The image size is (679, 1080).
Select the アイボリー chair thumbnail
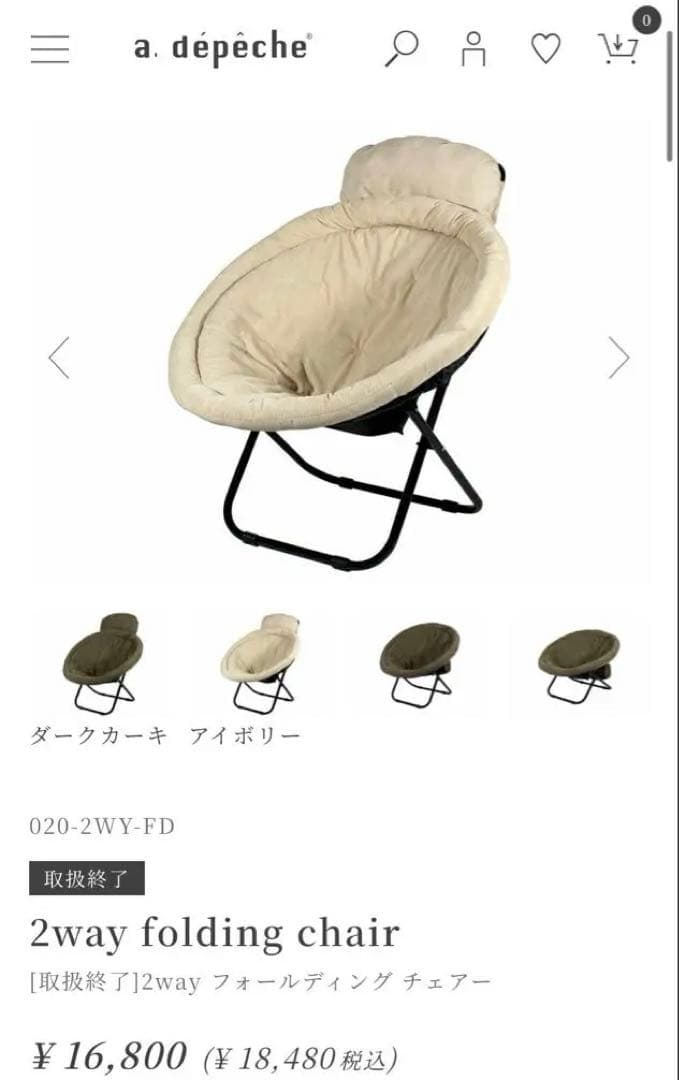pyautogui.click(x=261, y=663)
